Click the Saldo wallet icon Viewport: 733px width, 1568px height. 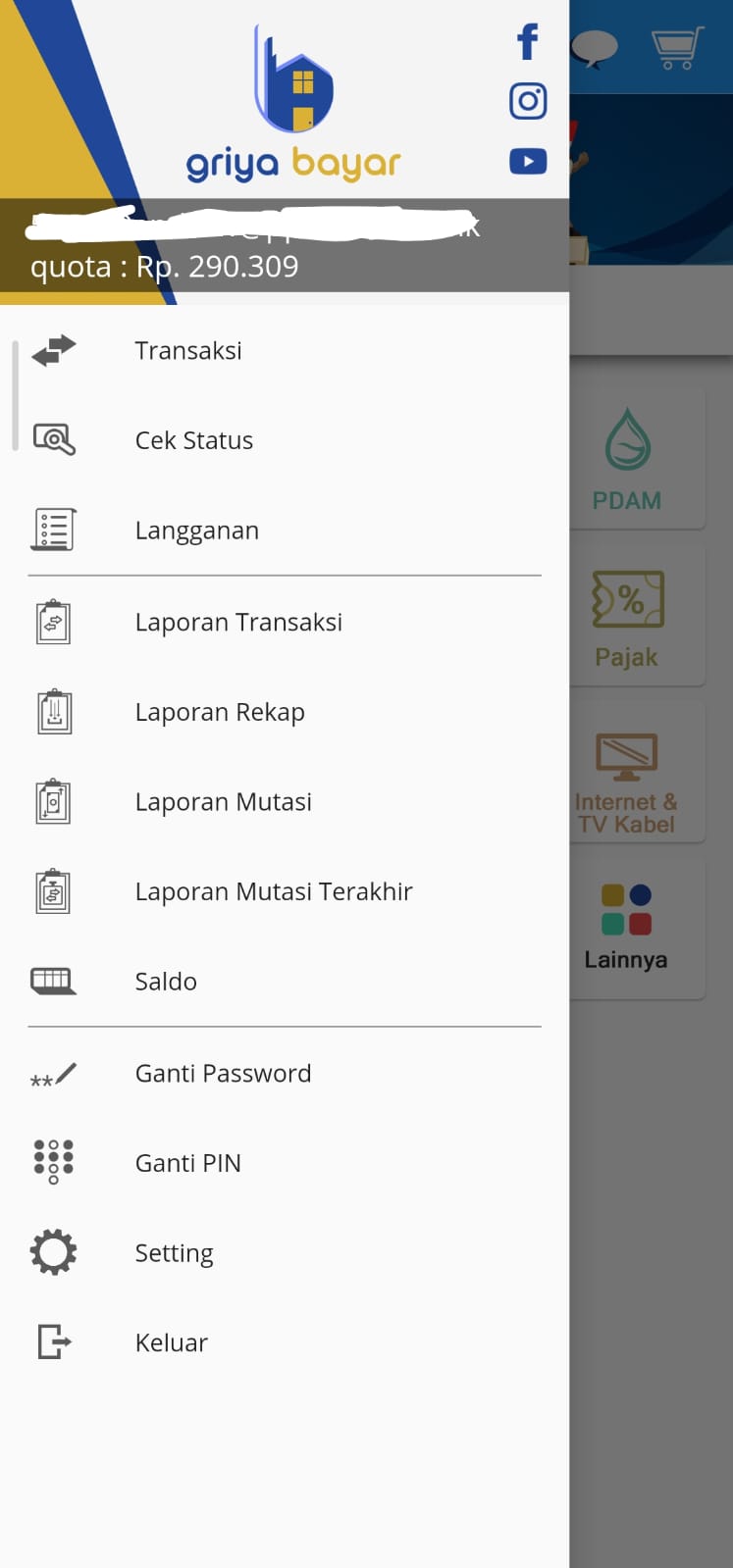52,980
